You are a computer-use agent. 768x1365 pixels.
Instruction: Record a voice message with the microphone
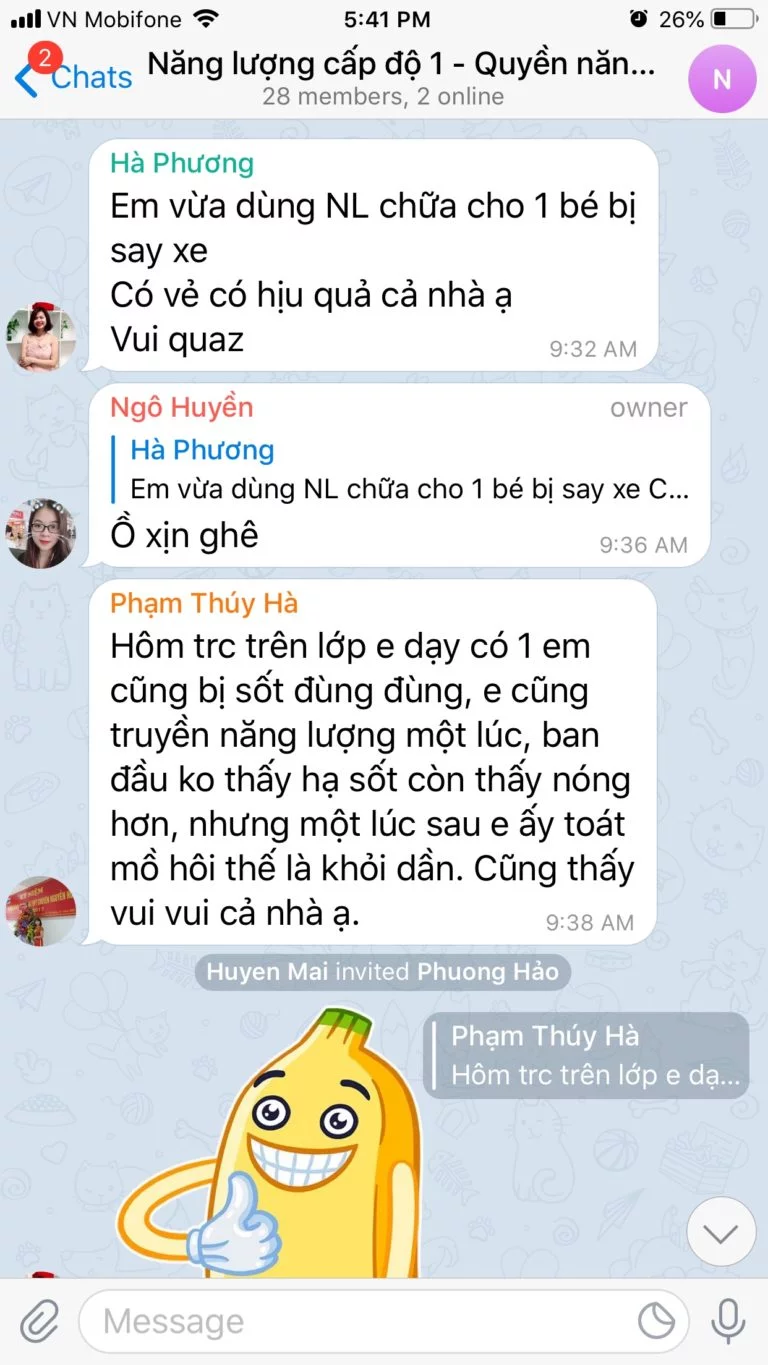(728, 1322)
